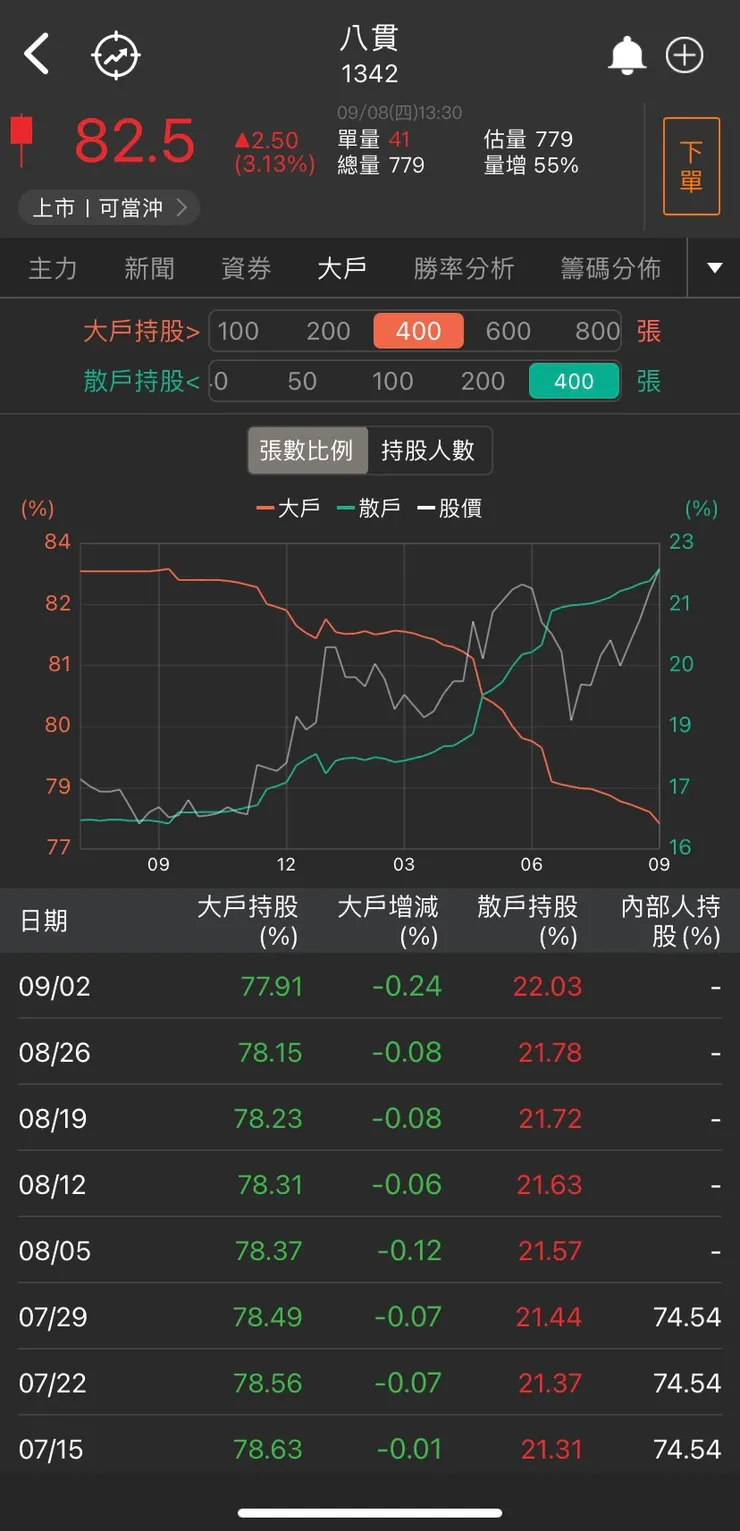Tap the 09/02 data row
This screenshot has width=740, height=1531.
coord(370,986)
